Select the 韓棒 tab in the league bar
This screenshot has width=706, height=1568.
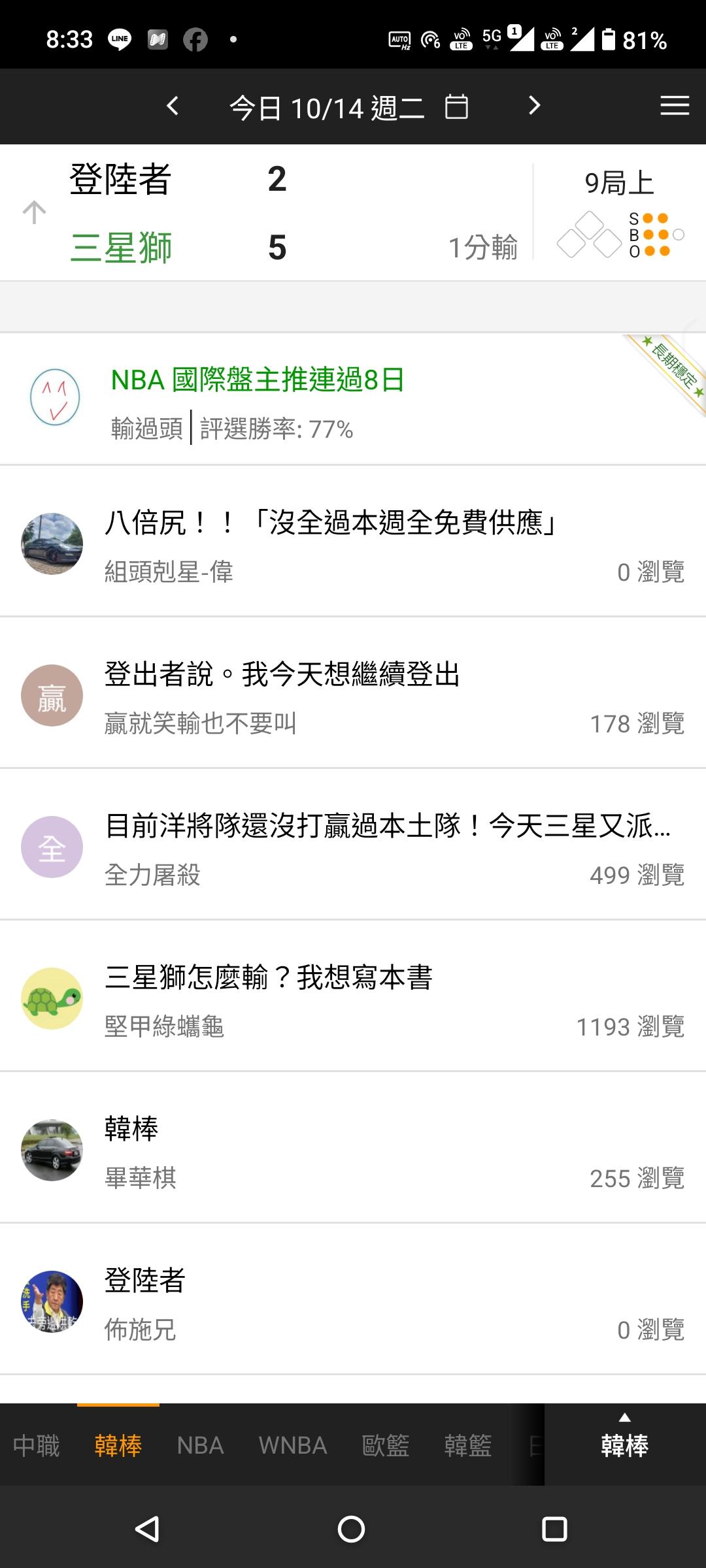pos(118,1446)
